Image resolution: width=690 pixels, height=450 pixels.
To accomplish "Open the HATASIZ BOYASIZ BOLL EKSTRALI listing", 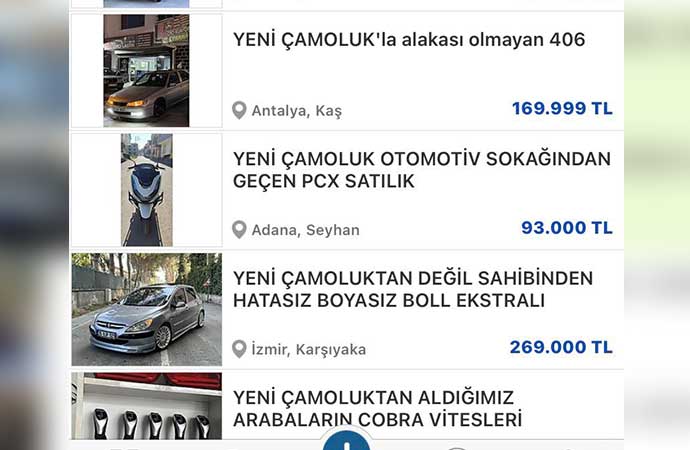I will [412, 289].
